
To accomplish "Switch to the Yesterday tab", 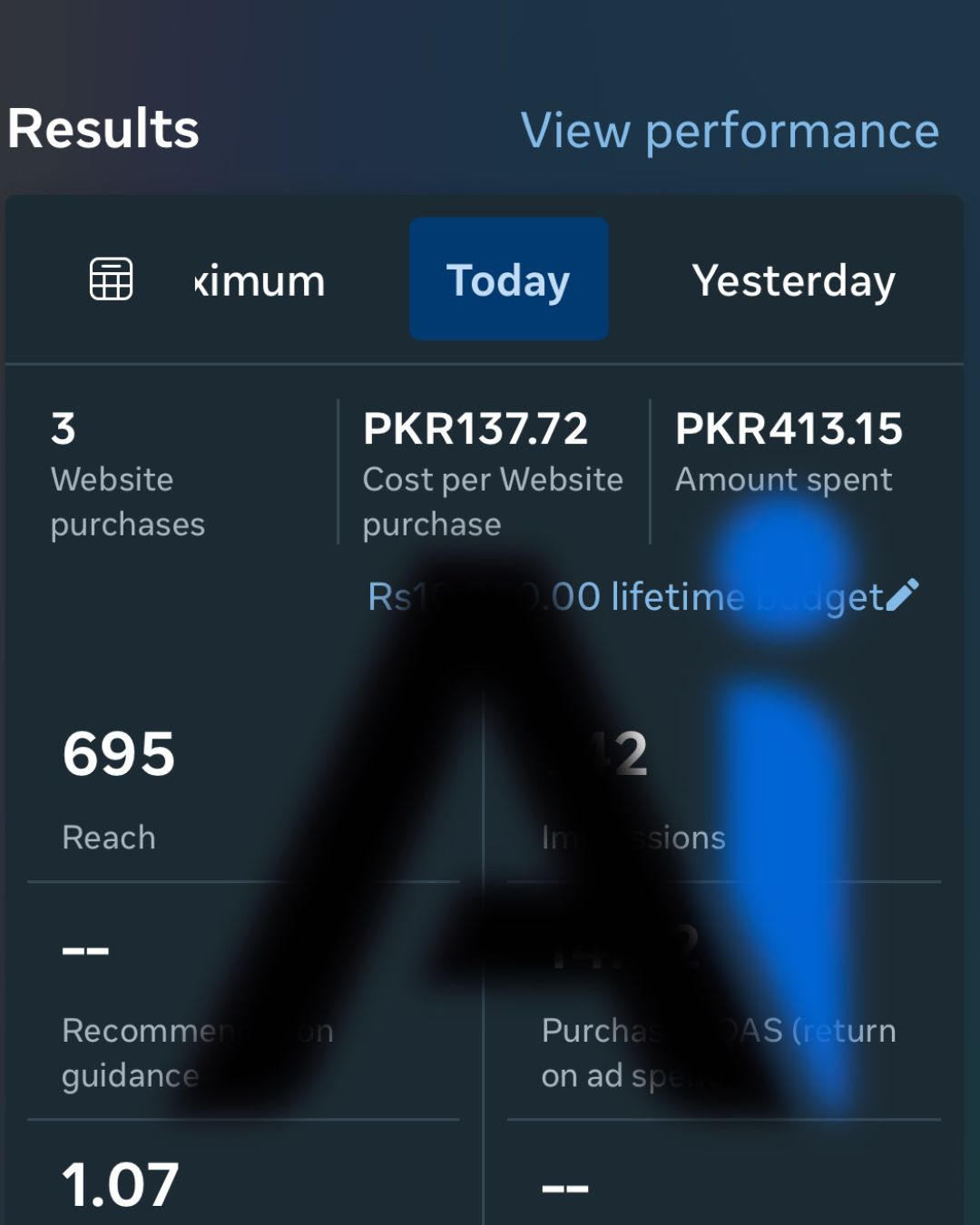I will [793, 280].
